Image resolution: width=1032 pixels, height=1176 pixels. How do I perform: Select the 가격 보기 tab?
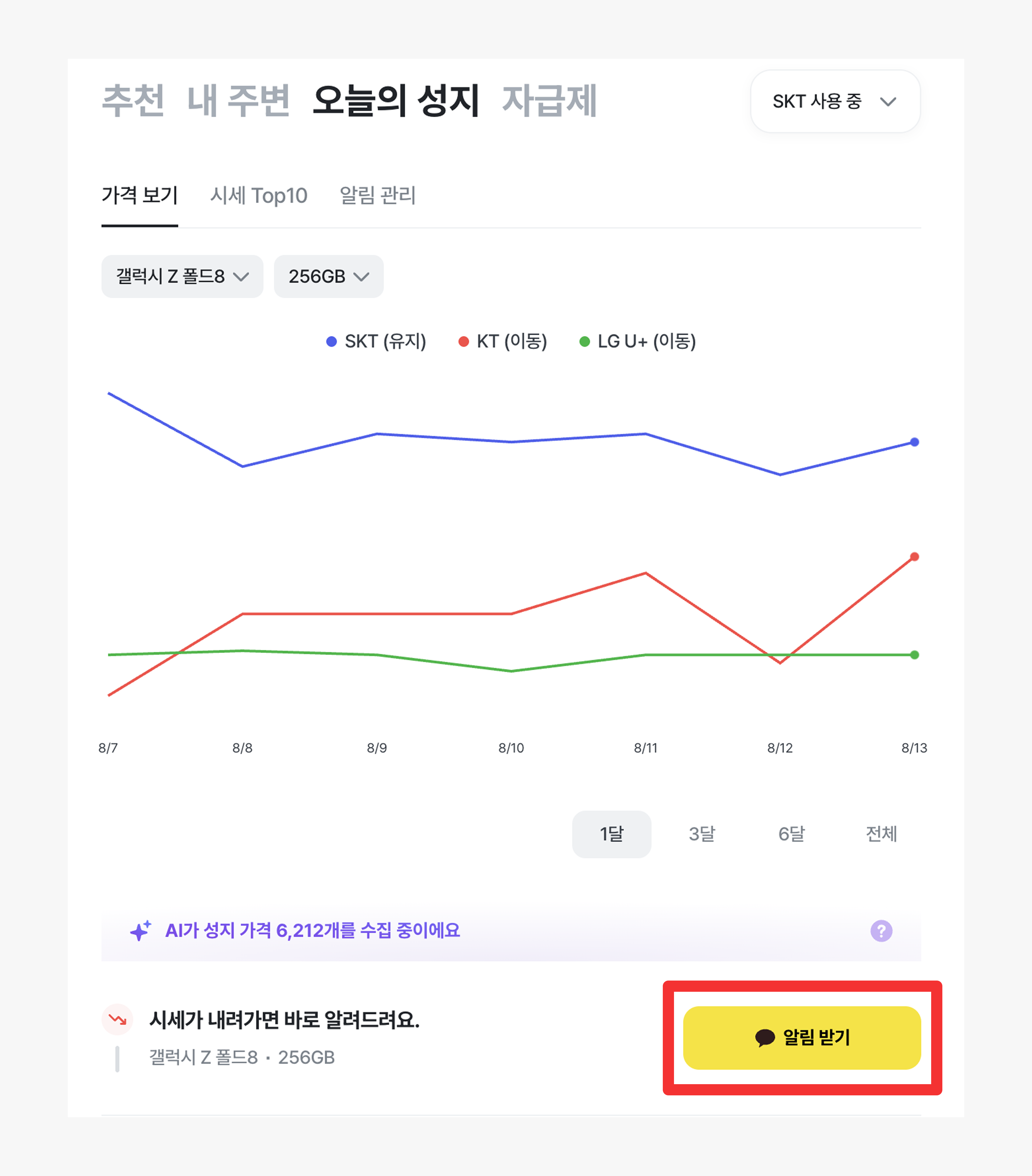point(139,196)
